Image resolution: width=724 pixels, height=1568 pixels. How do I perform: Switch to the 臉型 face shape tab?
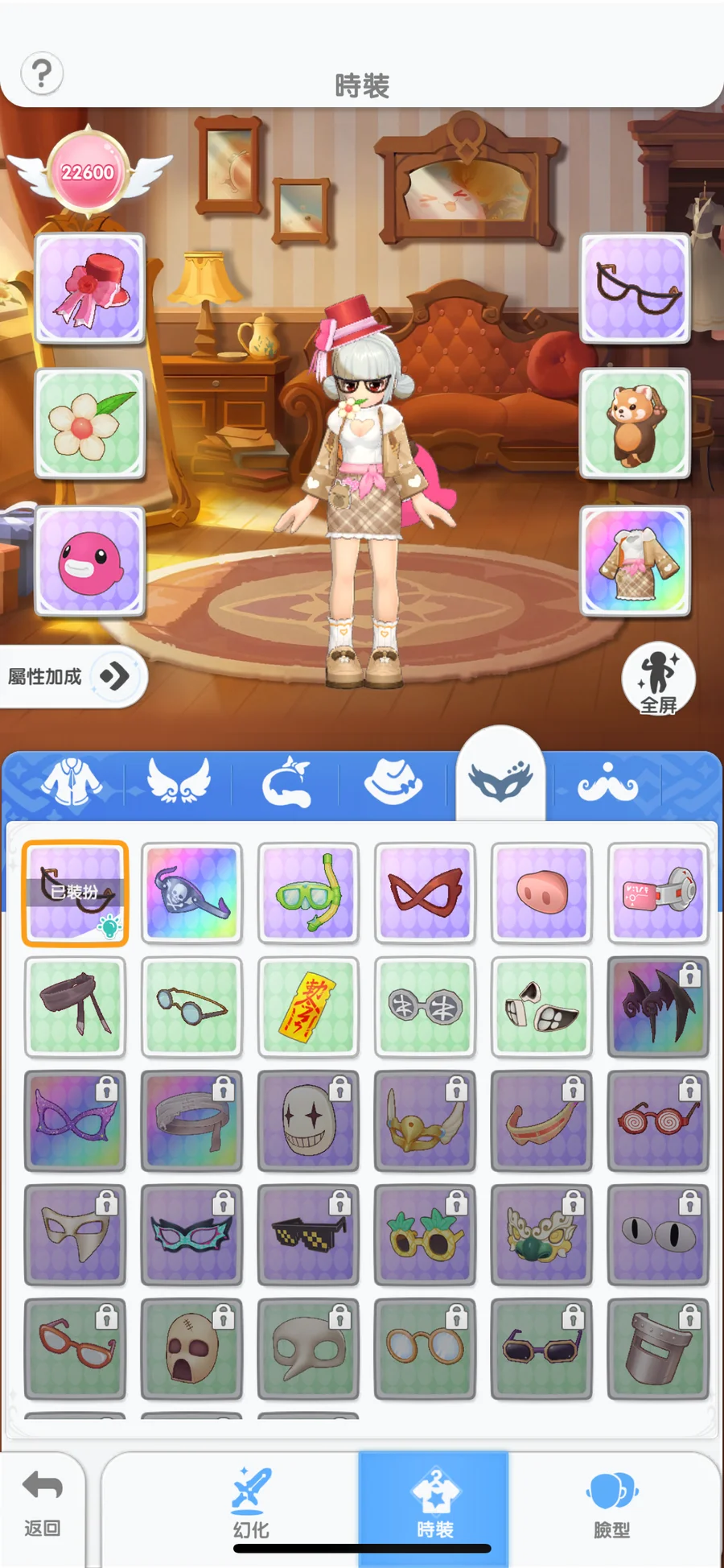[612, 1504]
